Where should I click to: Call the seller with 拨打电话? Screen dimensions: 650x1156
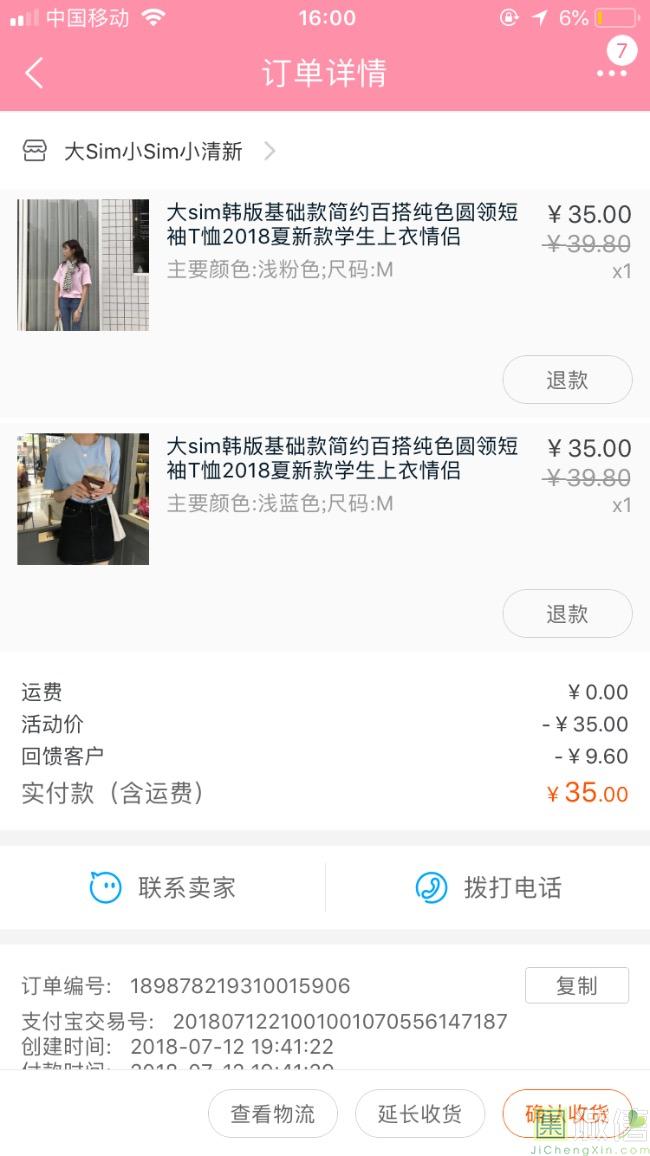(x=488, y=887)
